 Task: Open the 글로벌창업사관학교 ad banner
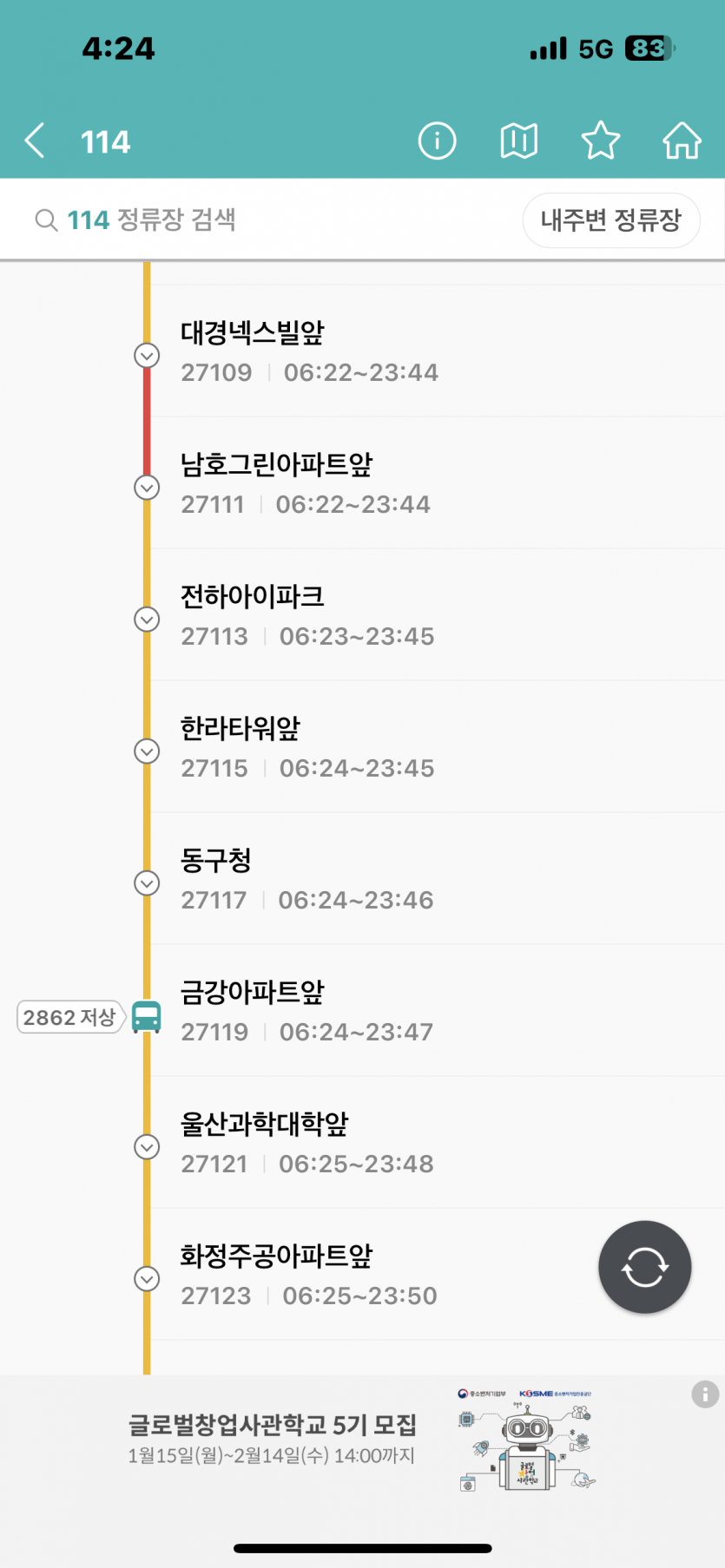click(347, 1439)
